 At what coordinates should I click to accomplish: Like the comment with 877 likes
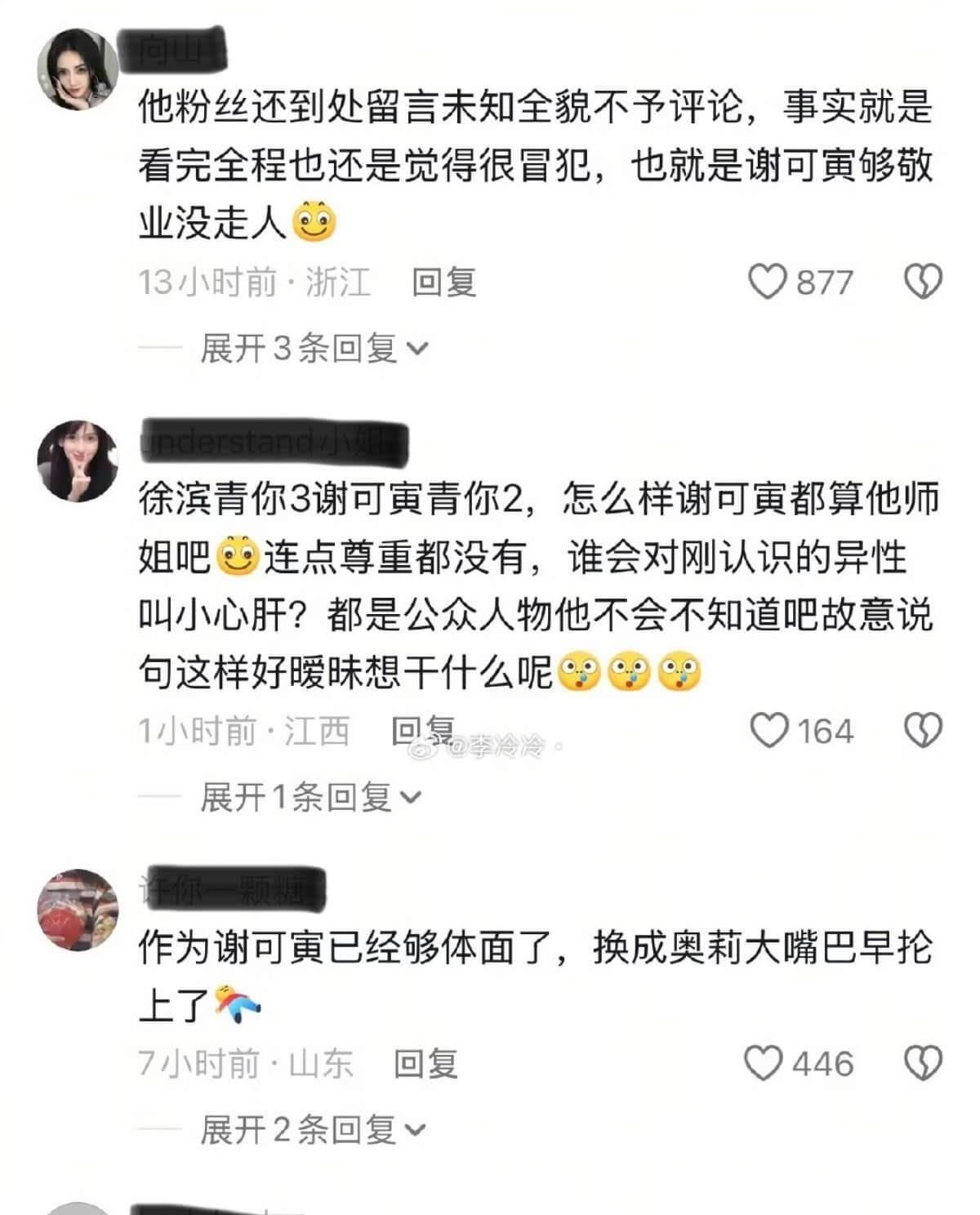[x=767, y=282]
